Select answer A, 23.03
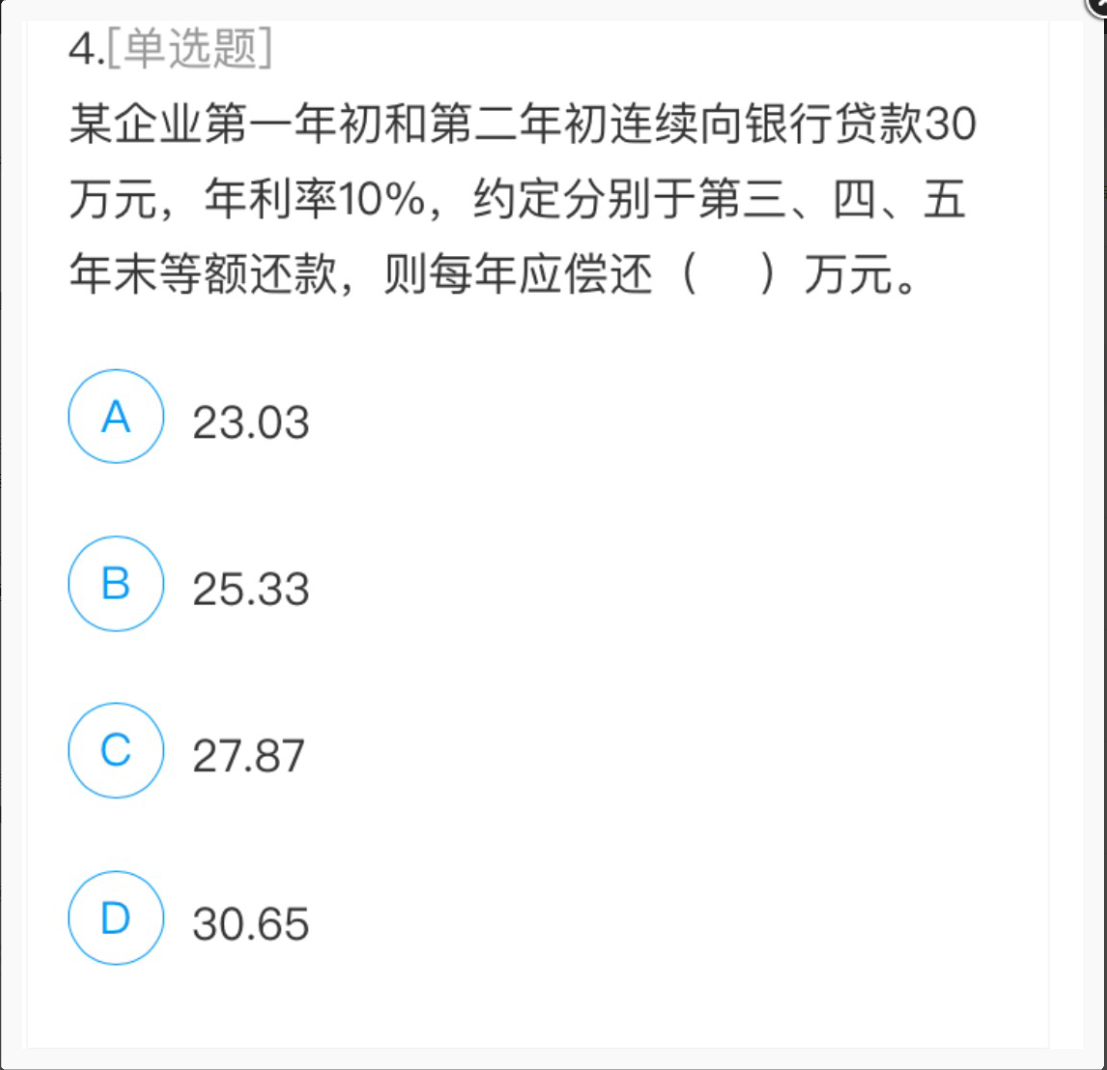 coord(116,418)
